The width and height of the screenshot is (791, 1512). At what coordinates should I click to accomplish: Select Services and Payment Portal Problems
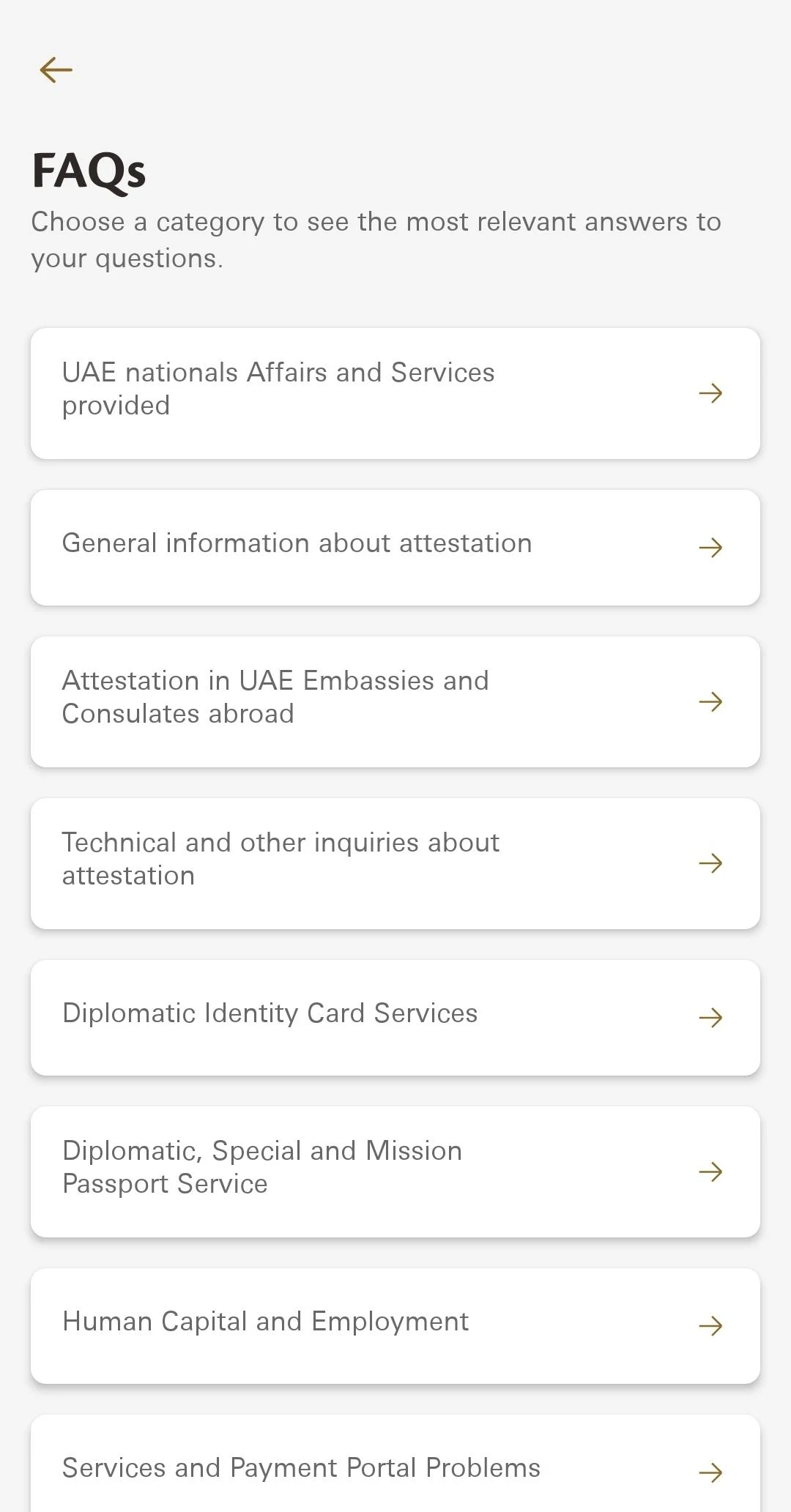[395, 1469]
